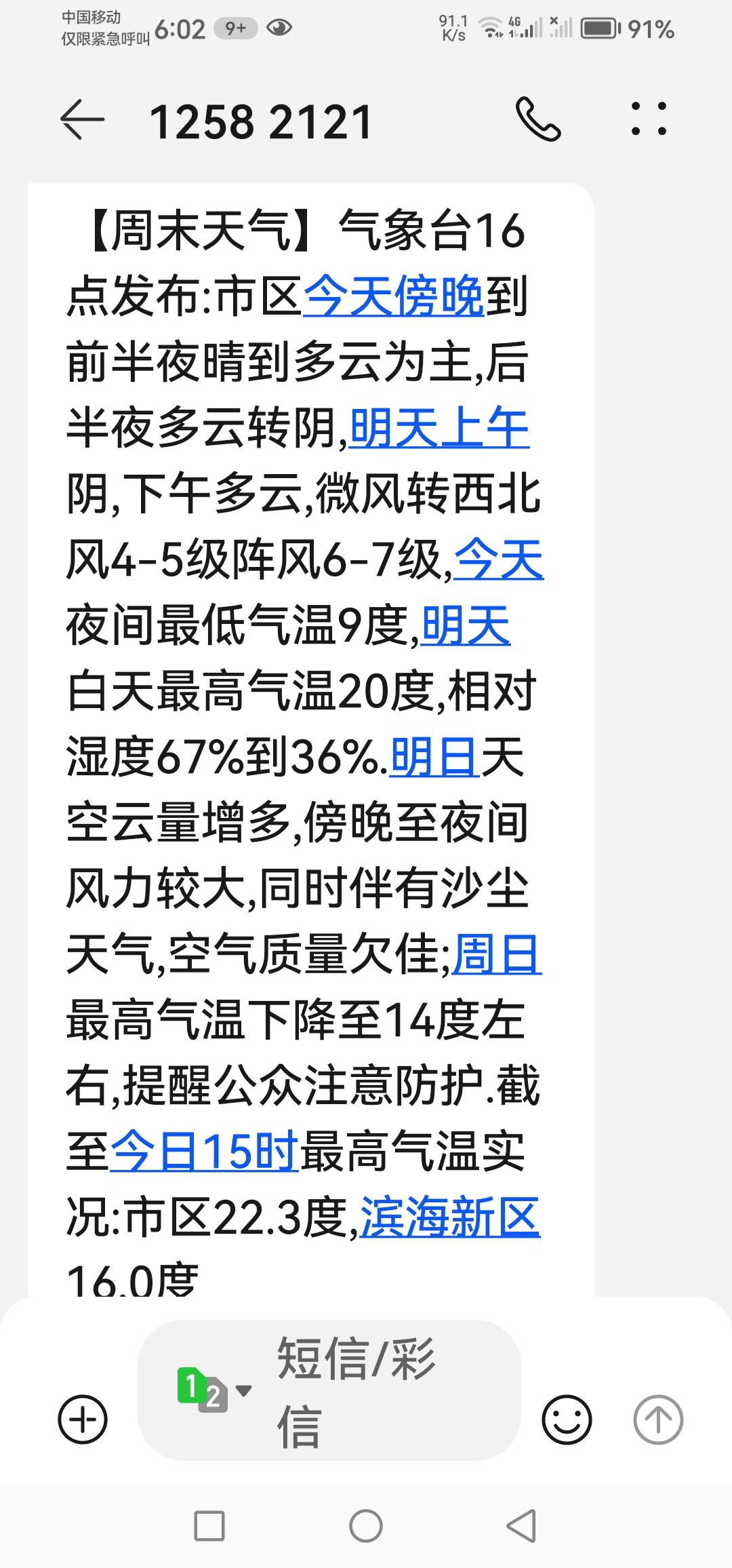Open the four-dot more options menu
This screenshot has width=732, height=1568.
pos(649,119)
